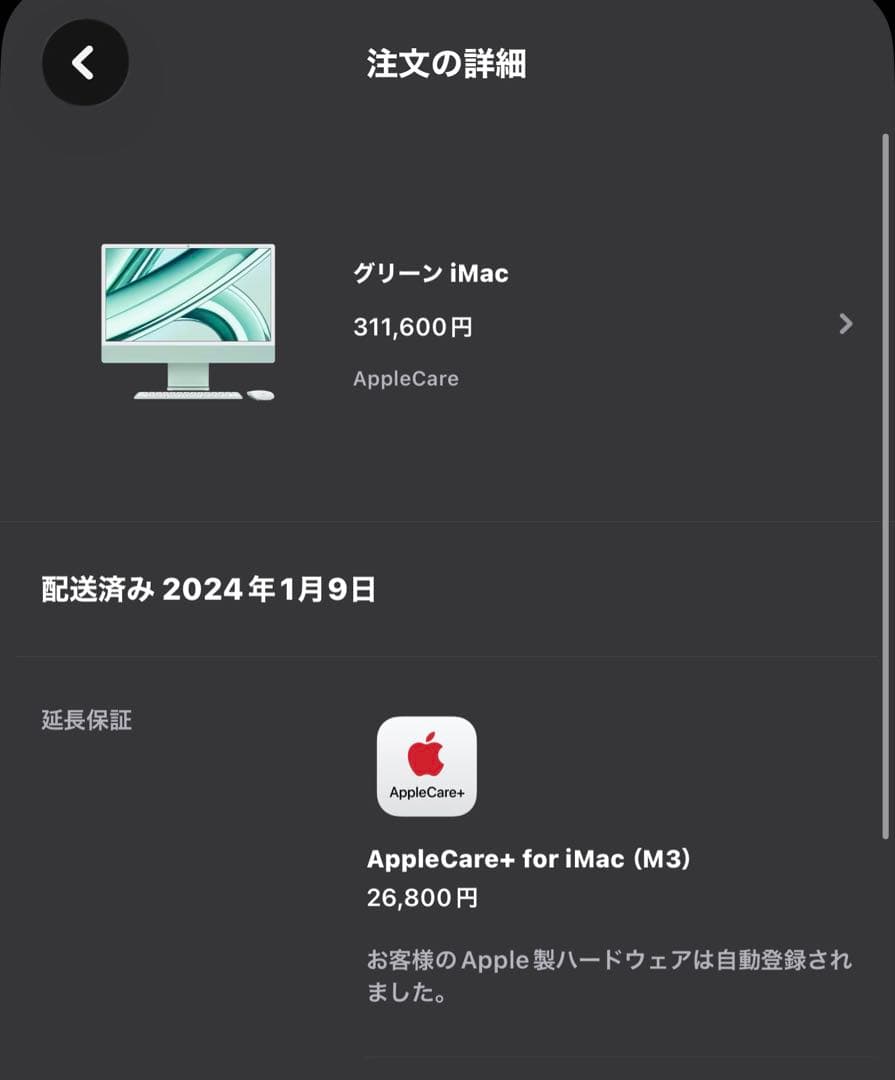Tap the 26,800円 price text
The width and height of the screenshot is (895, 1080).
point(421,898)
